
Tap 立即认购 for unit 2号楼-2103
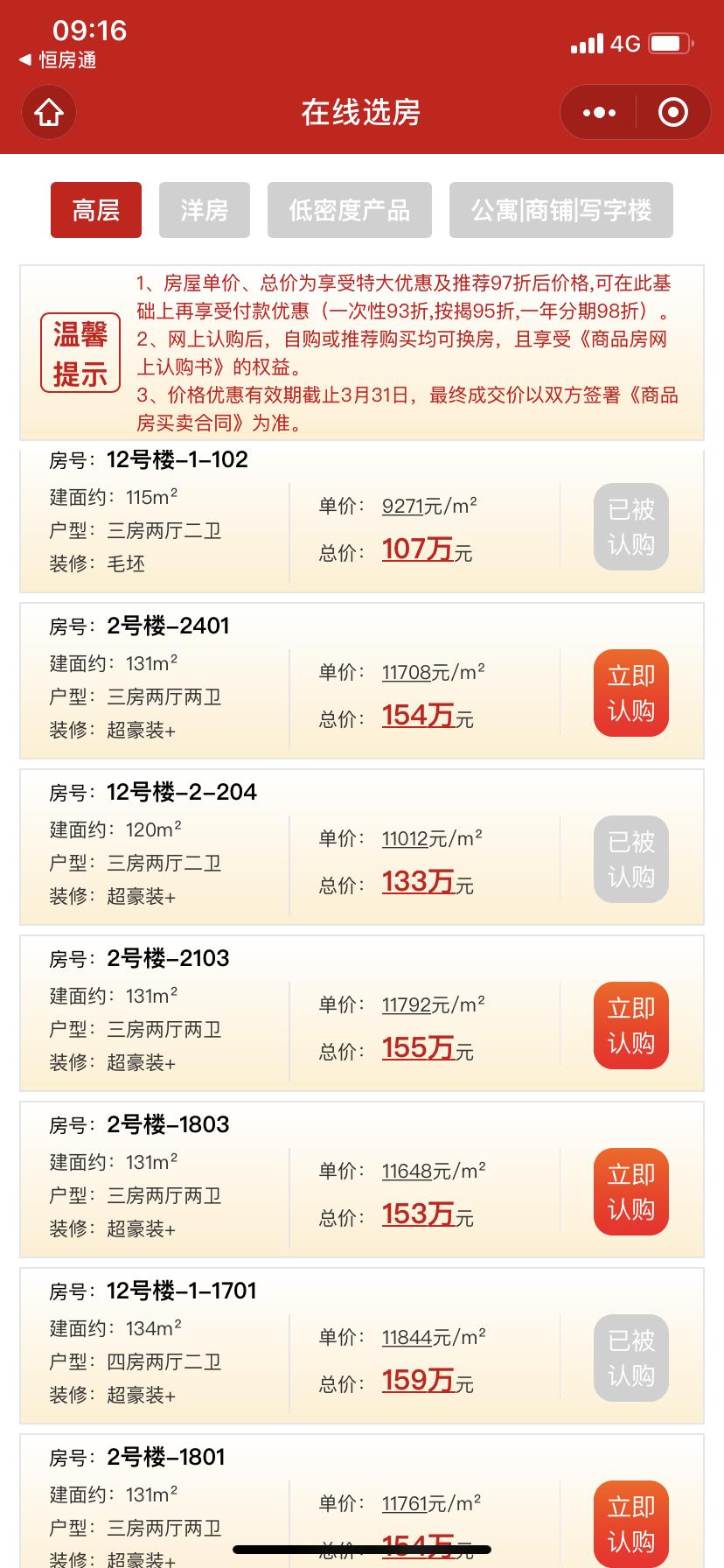[630, 1025]
